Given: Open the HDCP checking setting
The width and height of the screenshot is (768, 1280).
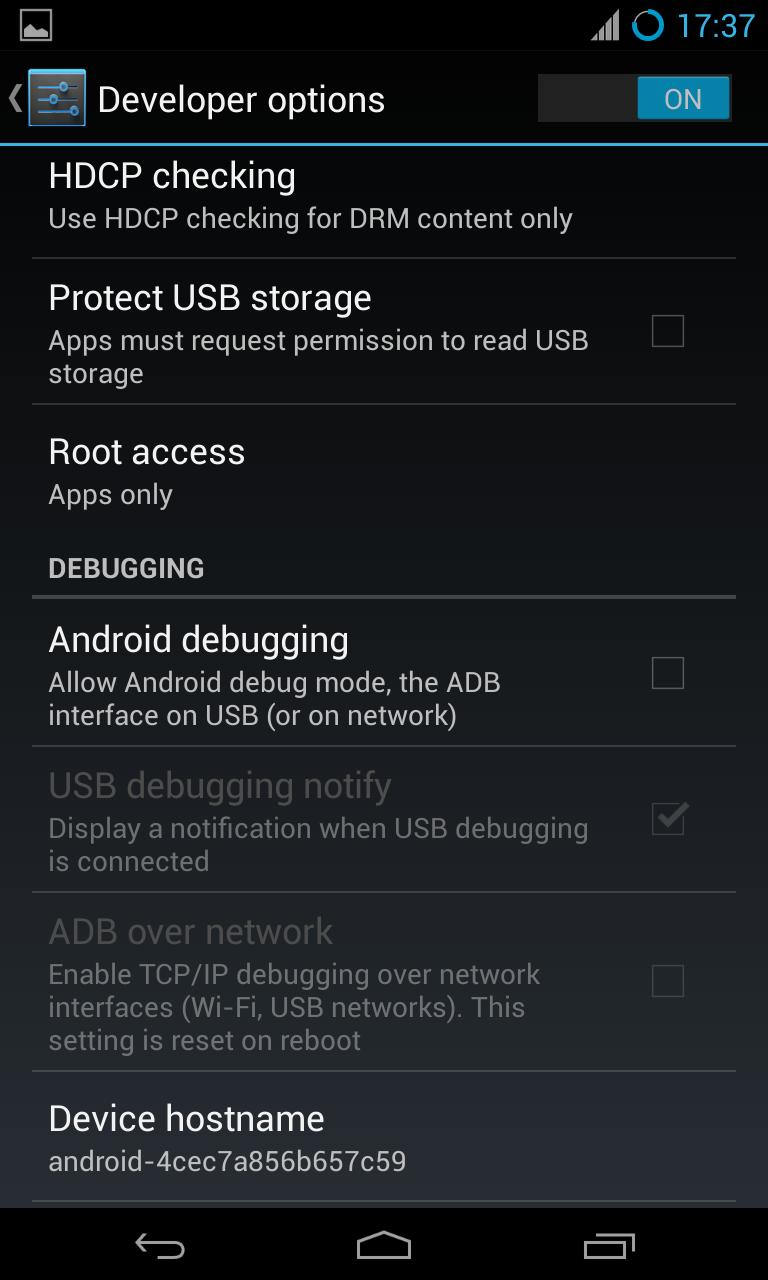Looking at the screenshot, I should (x=384, y=198).
